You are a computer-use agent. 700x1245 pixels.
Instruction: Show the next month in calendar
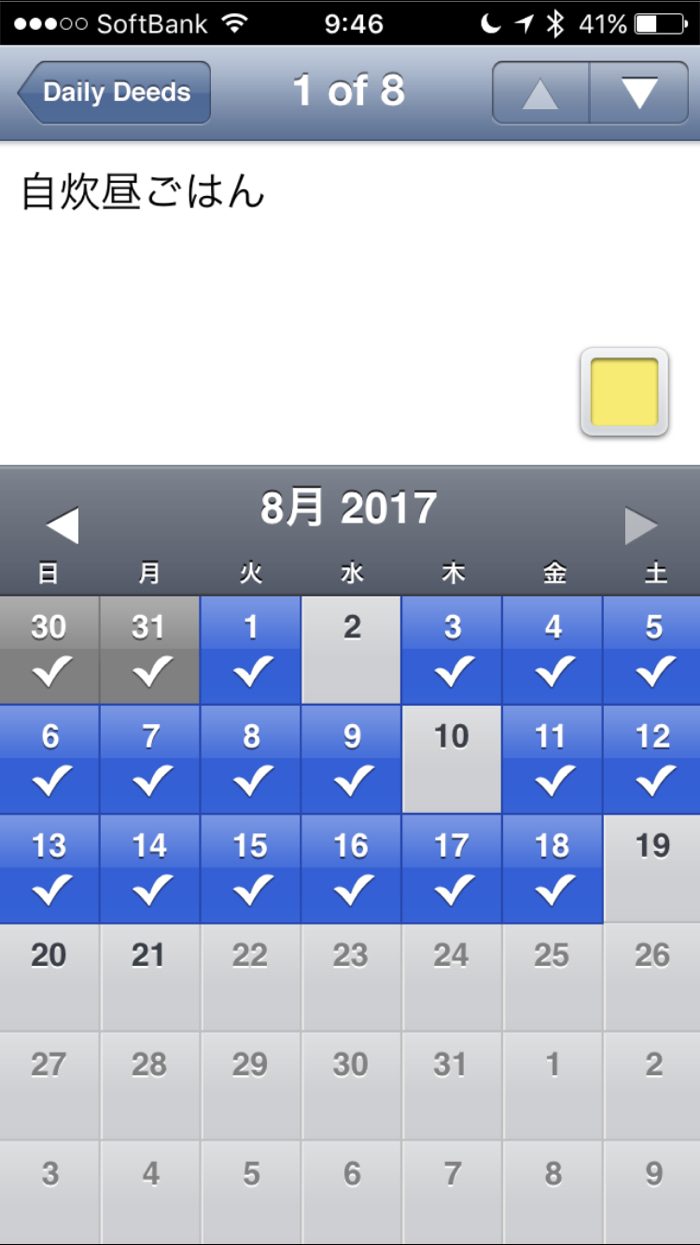point(641,525)
